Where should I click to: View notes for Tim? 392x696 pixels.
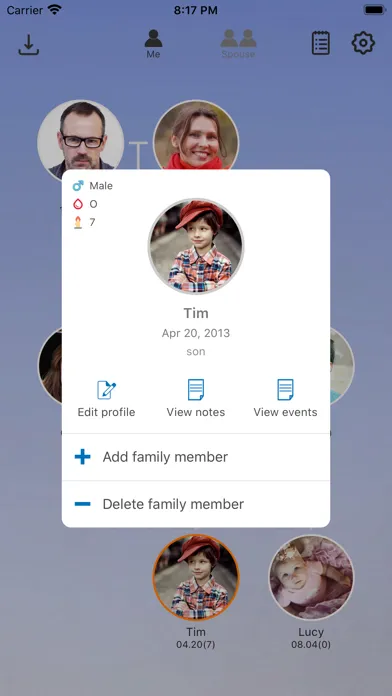pos(196,399)
